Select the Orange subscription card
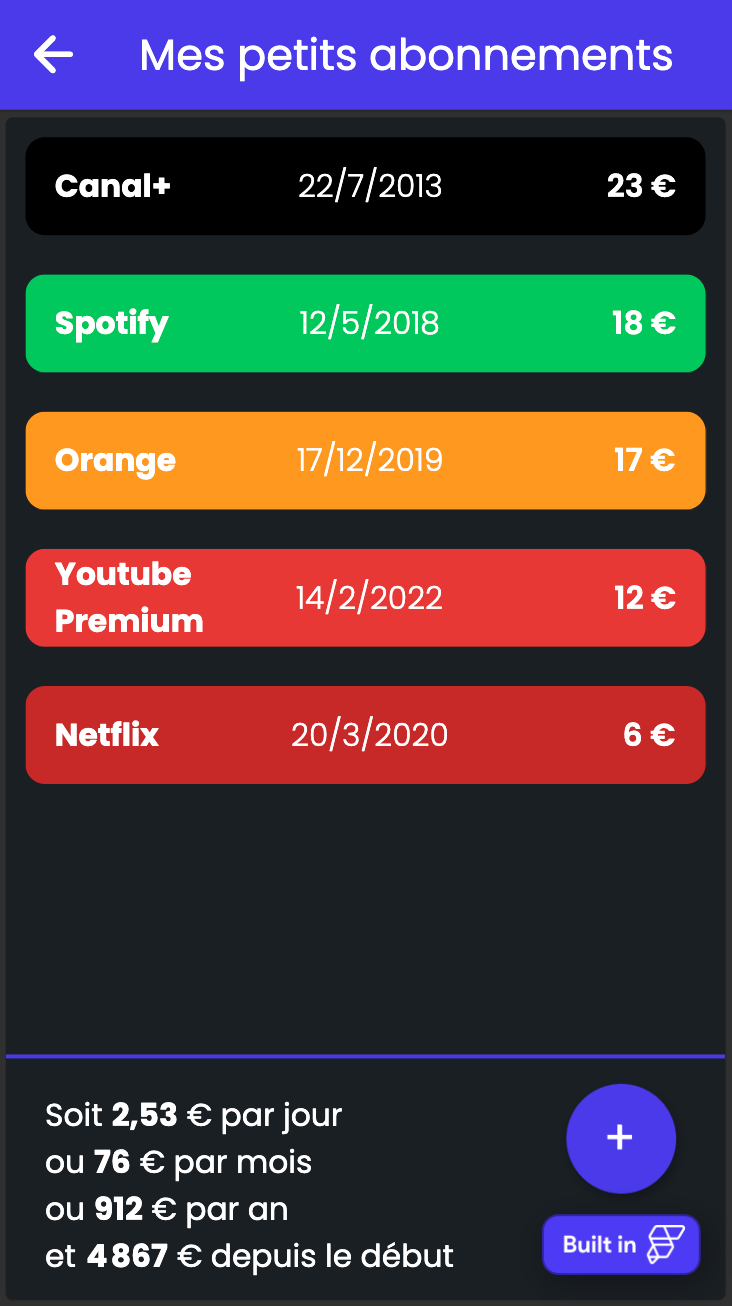The height and width of the screenshot is (1306, 732). pos(365,460)
